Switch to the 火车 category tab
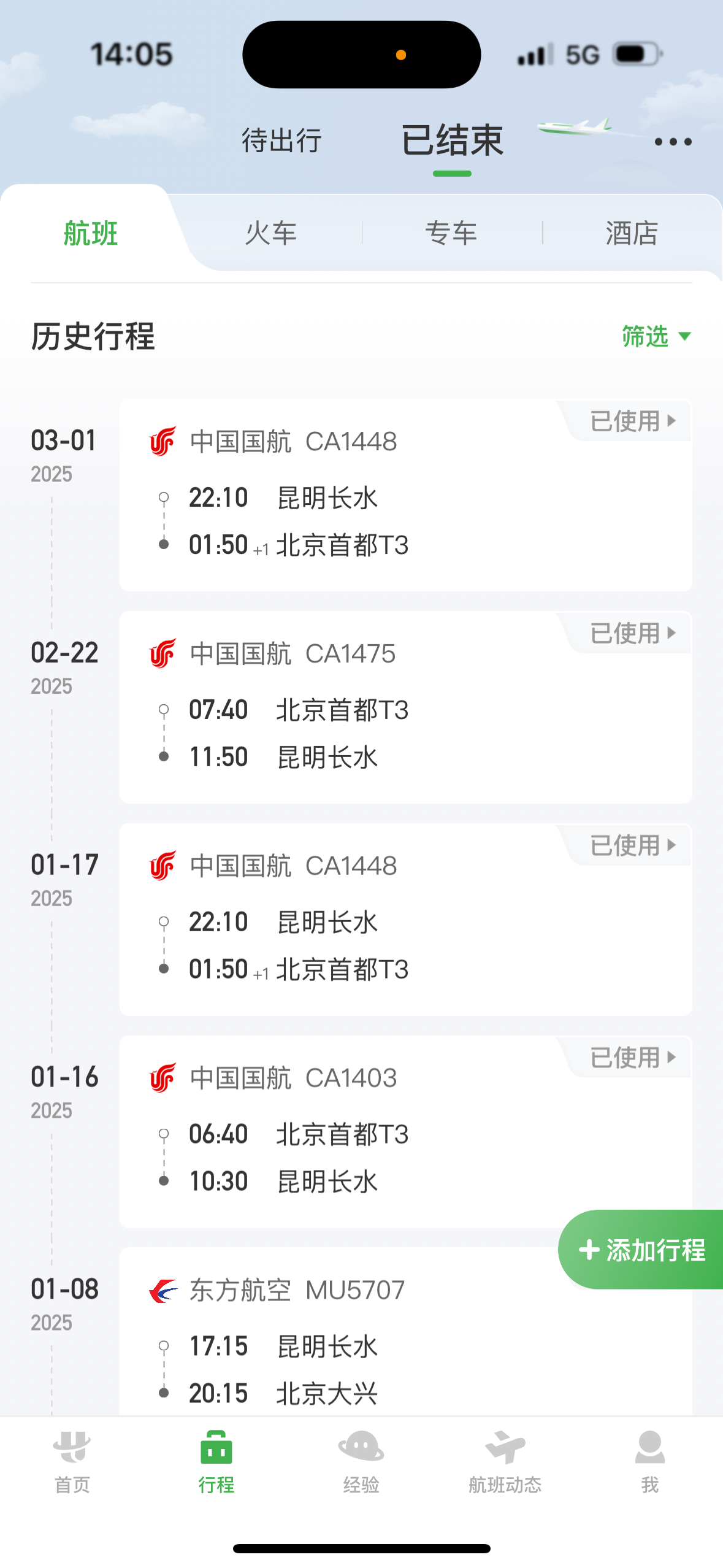The image size is (723, 1568). (270, 234)
